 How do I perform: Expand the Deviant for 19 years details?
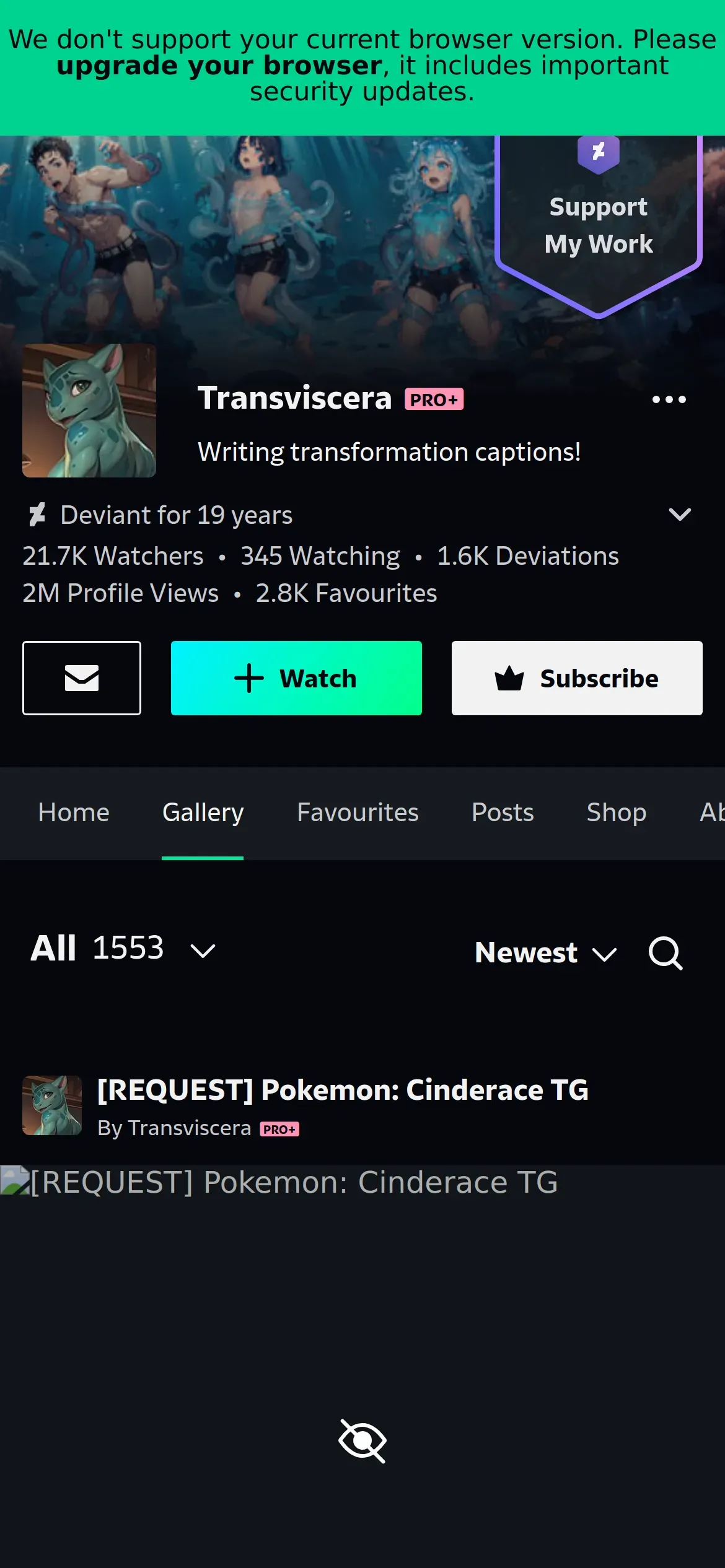point(680,515)
